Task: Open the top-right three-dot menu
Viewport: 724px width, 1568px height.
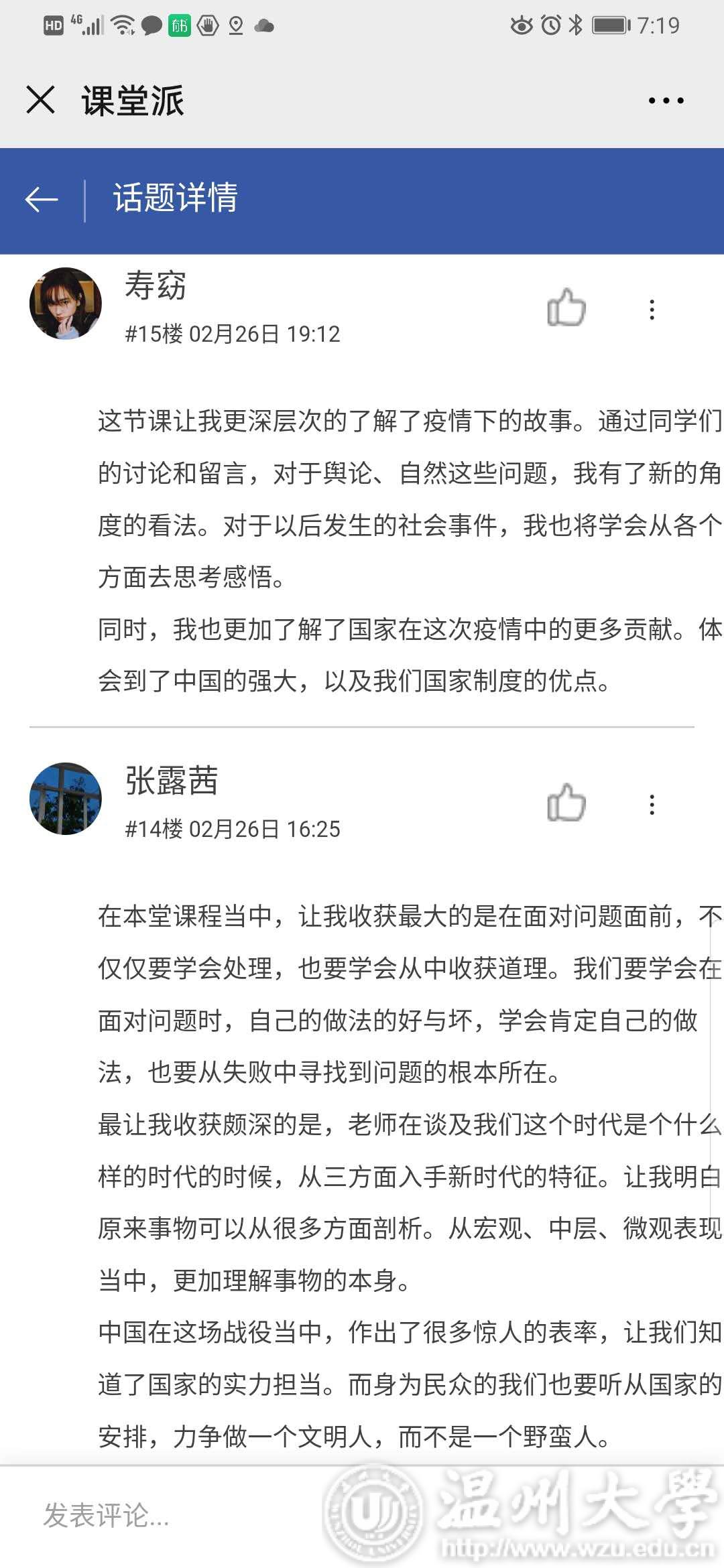Action: [x=666, y=101]
